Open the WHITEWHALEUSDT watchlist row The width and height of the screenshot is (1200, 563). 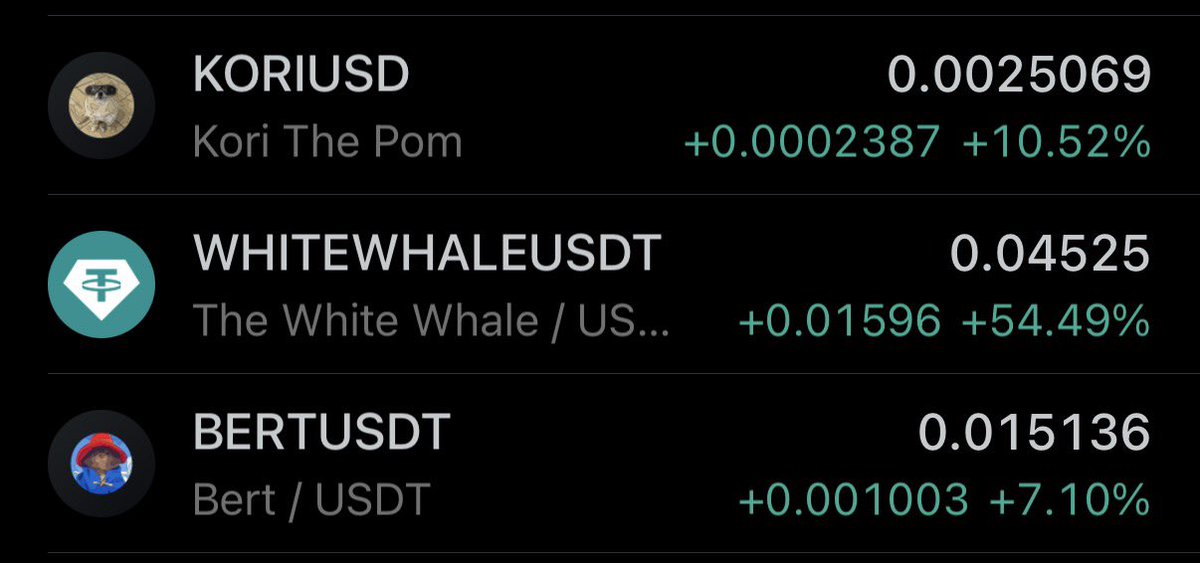[x=600, y=285]
